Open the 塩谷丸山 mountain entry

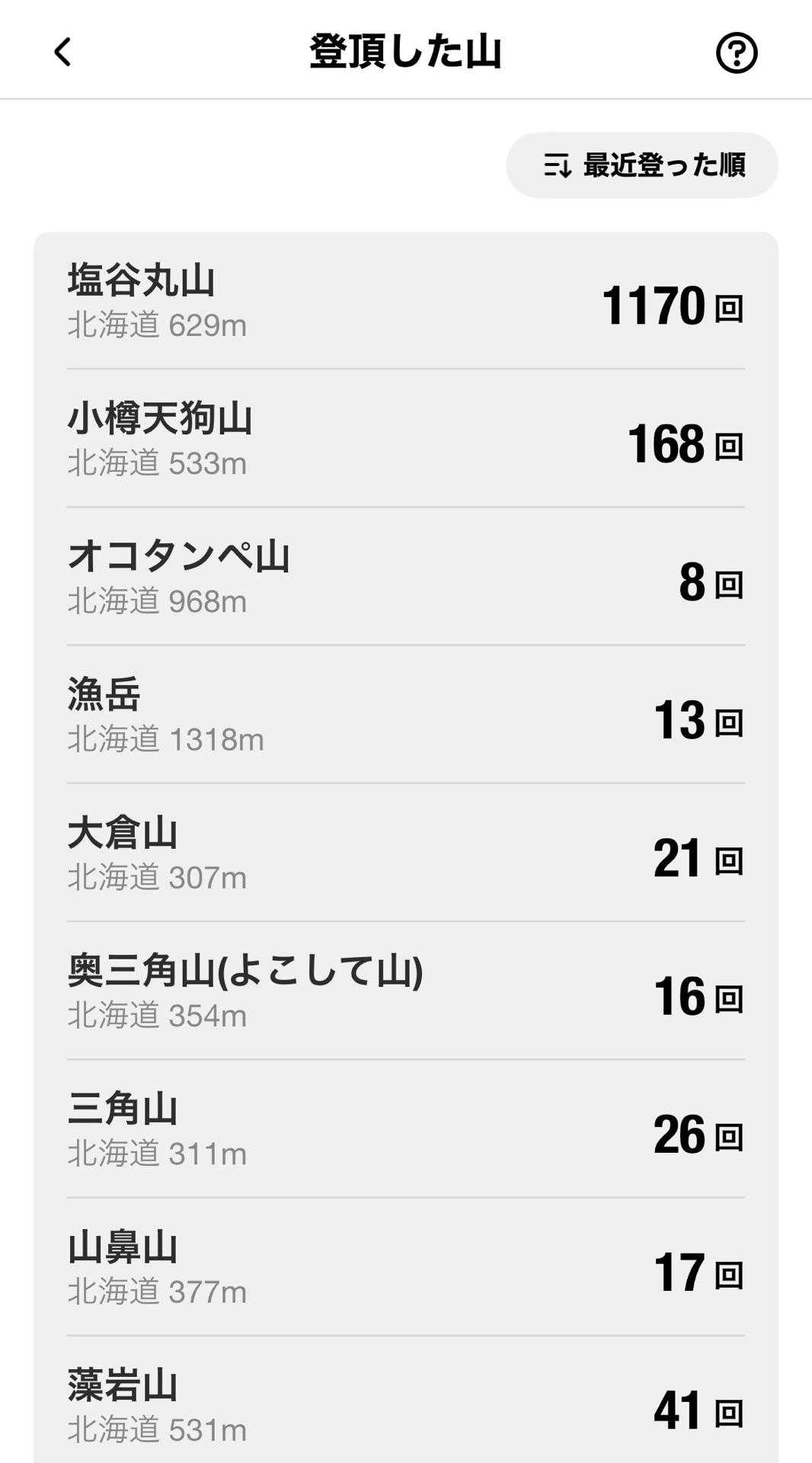[405, 302]
